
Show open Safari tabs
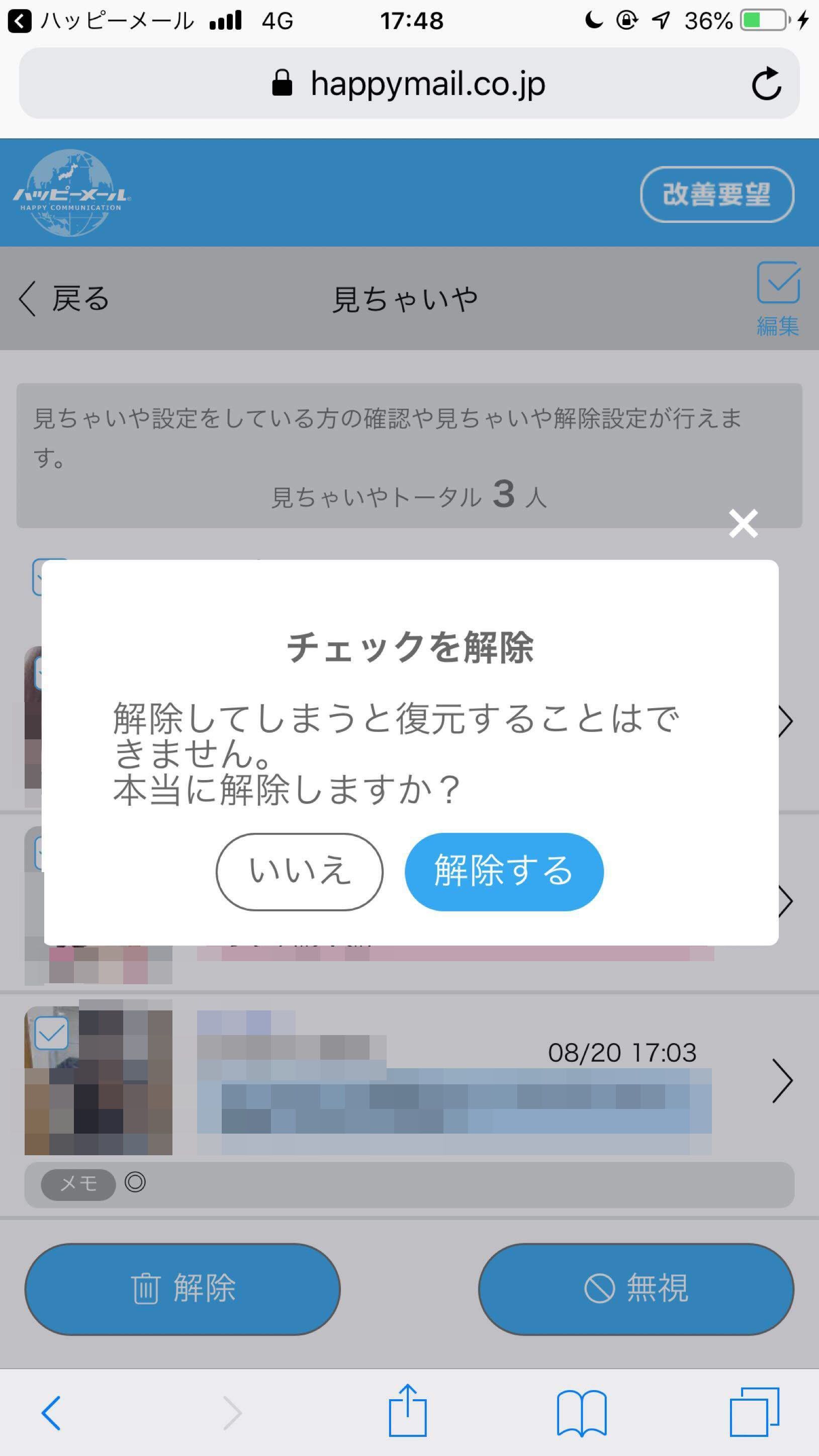[x=754, y=1412]
